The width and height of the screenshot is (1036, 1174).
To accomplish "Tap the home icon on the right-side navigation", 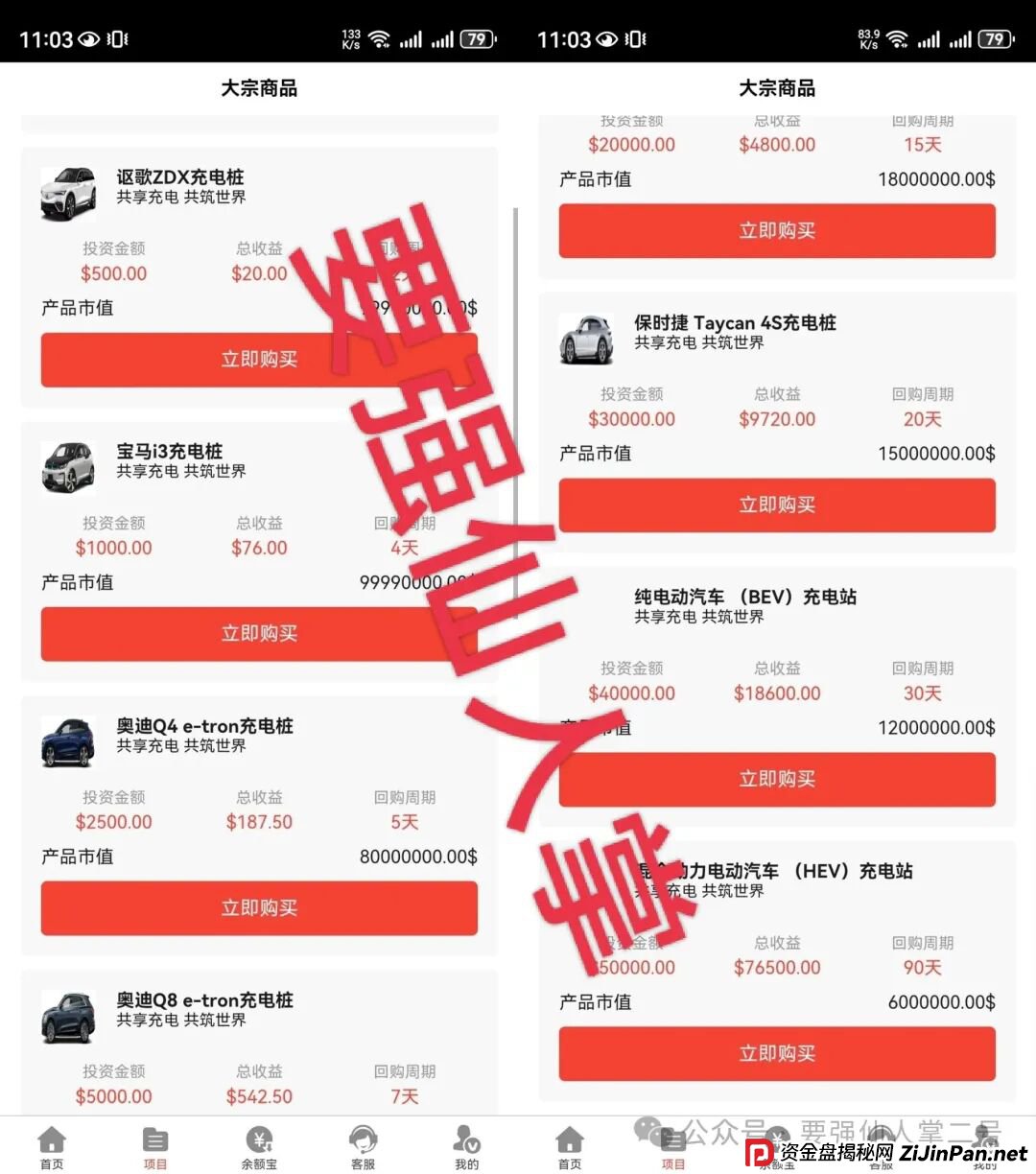I will (x=570, y=1141).
